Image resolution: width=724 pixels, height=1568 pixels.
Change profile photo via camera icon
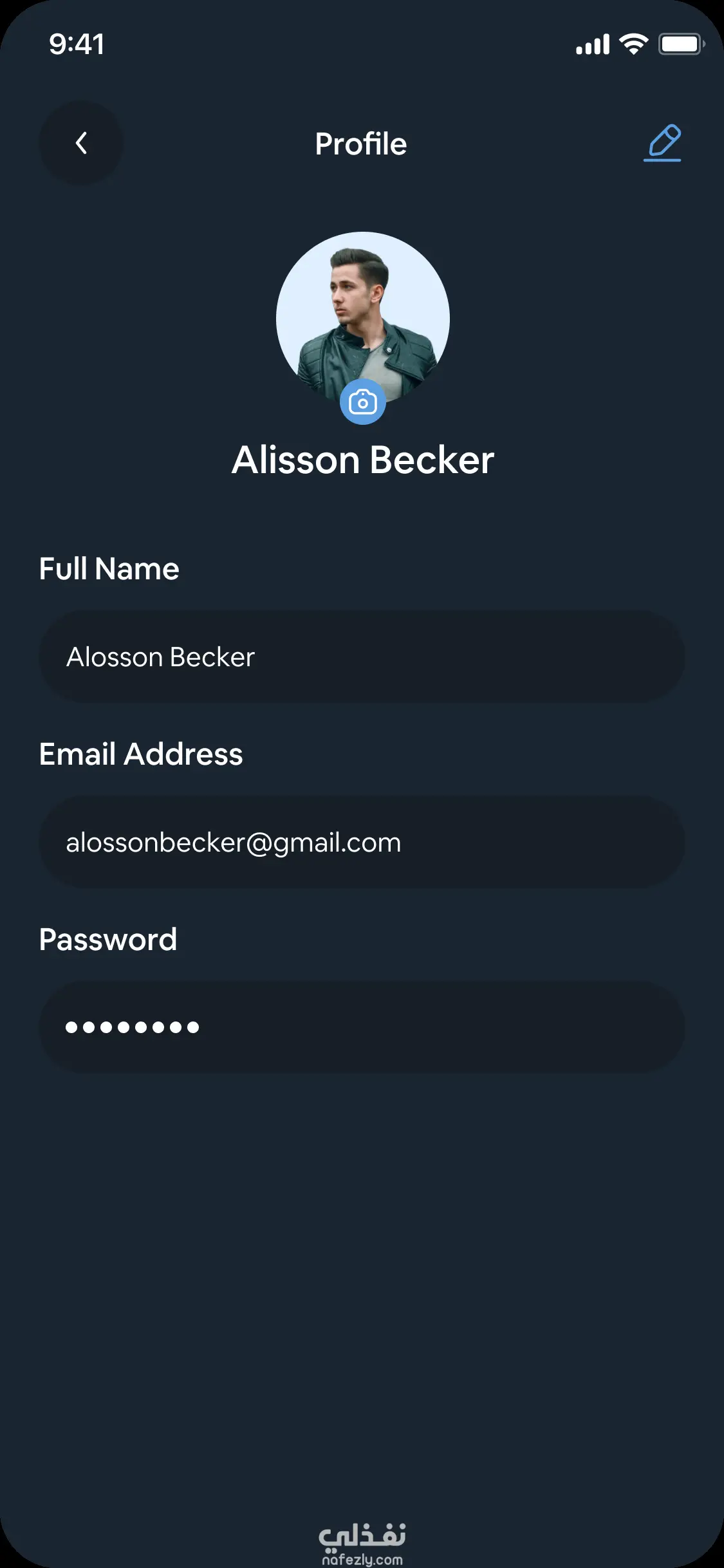363,402
